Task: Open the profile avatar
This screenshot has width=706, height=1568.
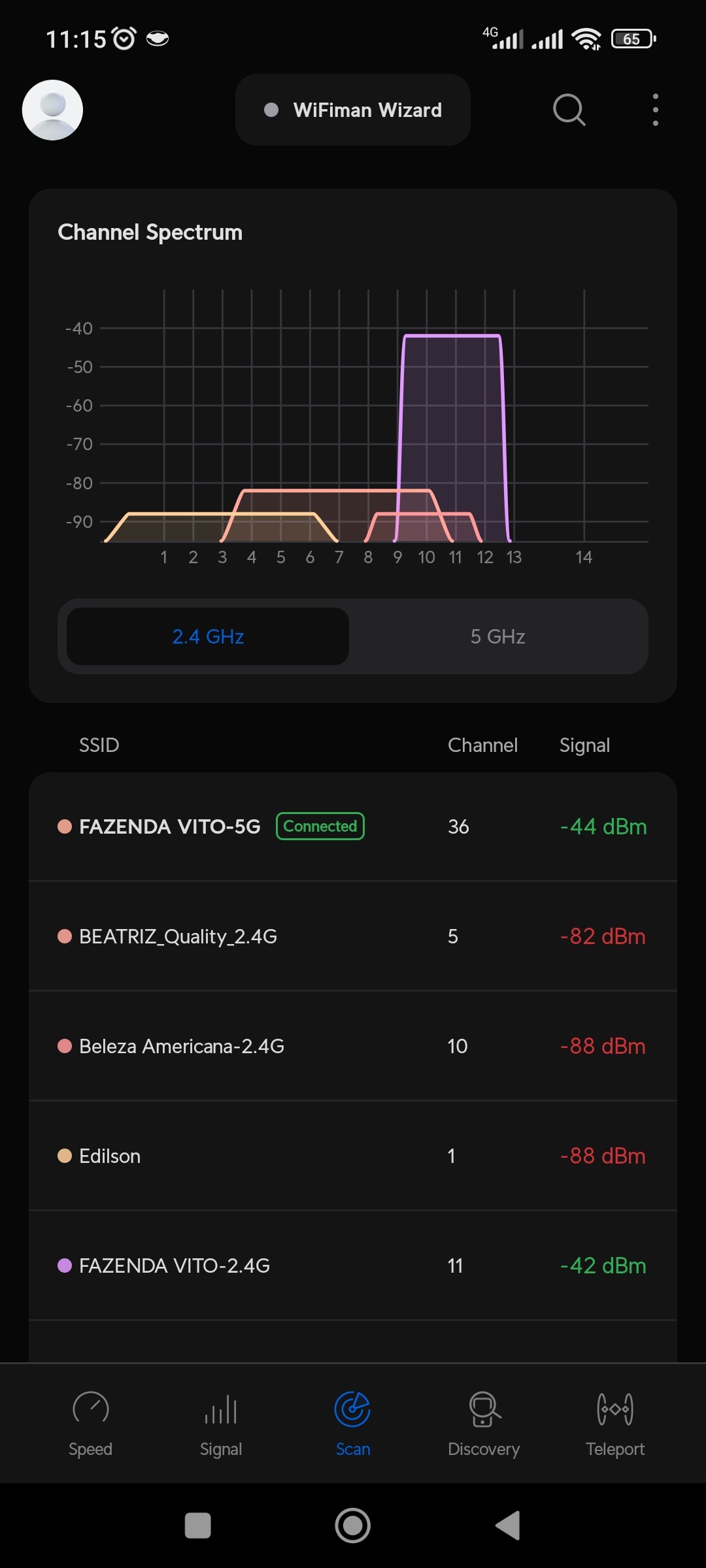Action: tap(52, 110)
